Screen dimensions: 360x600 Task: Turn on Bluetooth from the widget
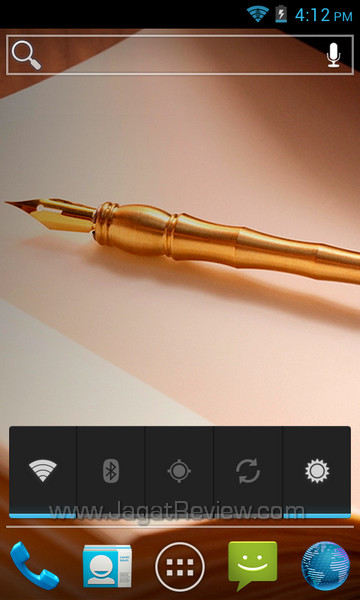pyautogui.click(x=111, y=471)
